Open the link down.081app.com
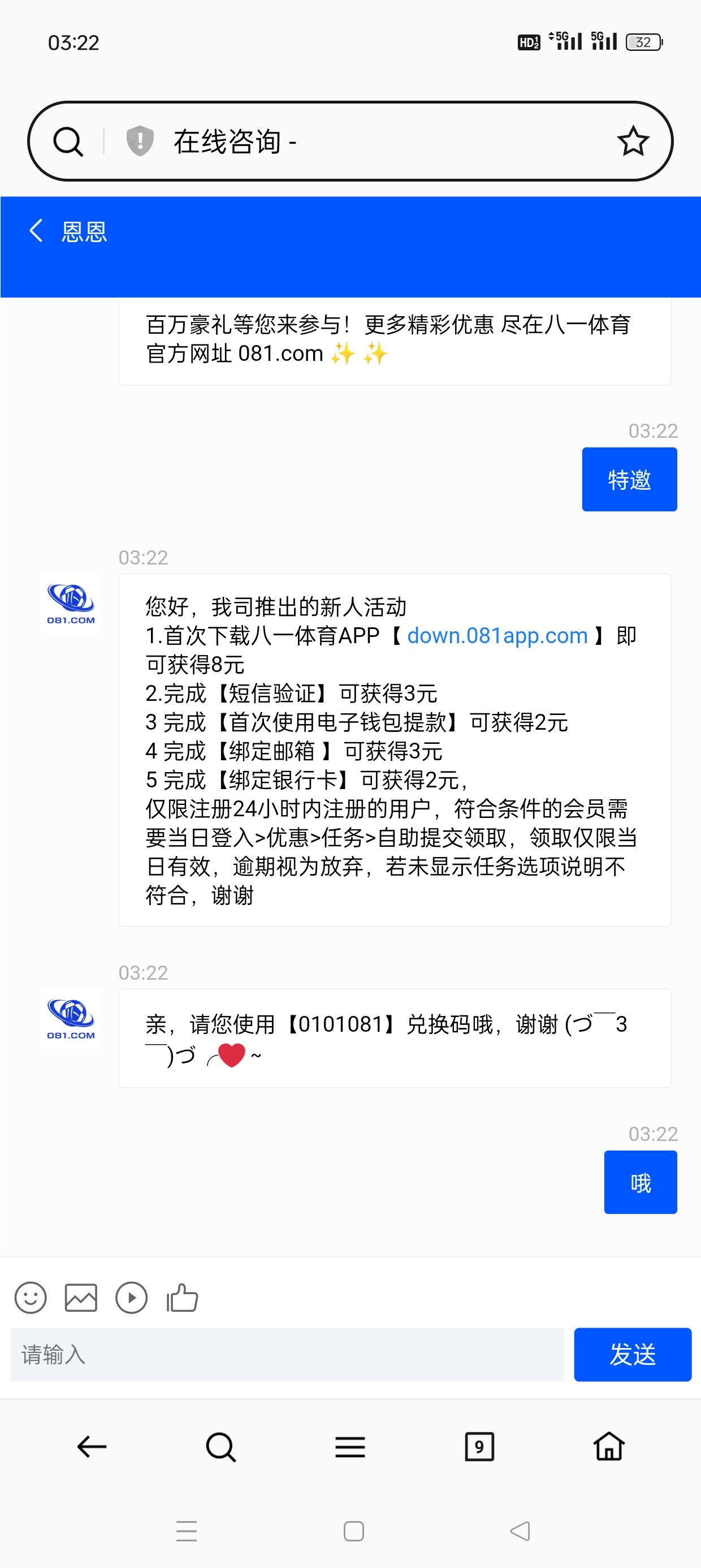This screenshot has height=1568, width=701. 496,635
